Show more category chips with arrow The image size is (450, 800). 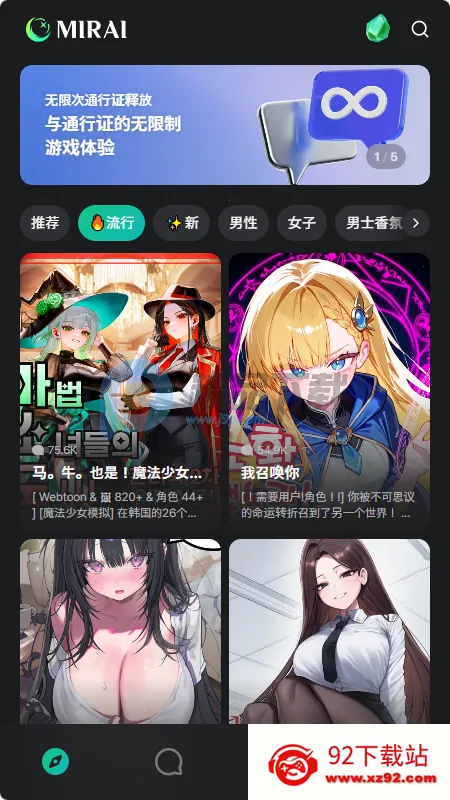(416, 223)
